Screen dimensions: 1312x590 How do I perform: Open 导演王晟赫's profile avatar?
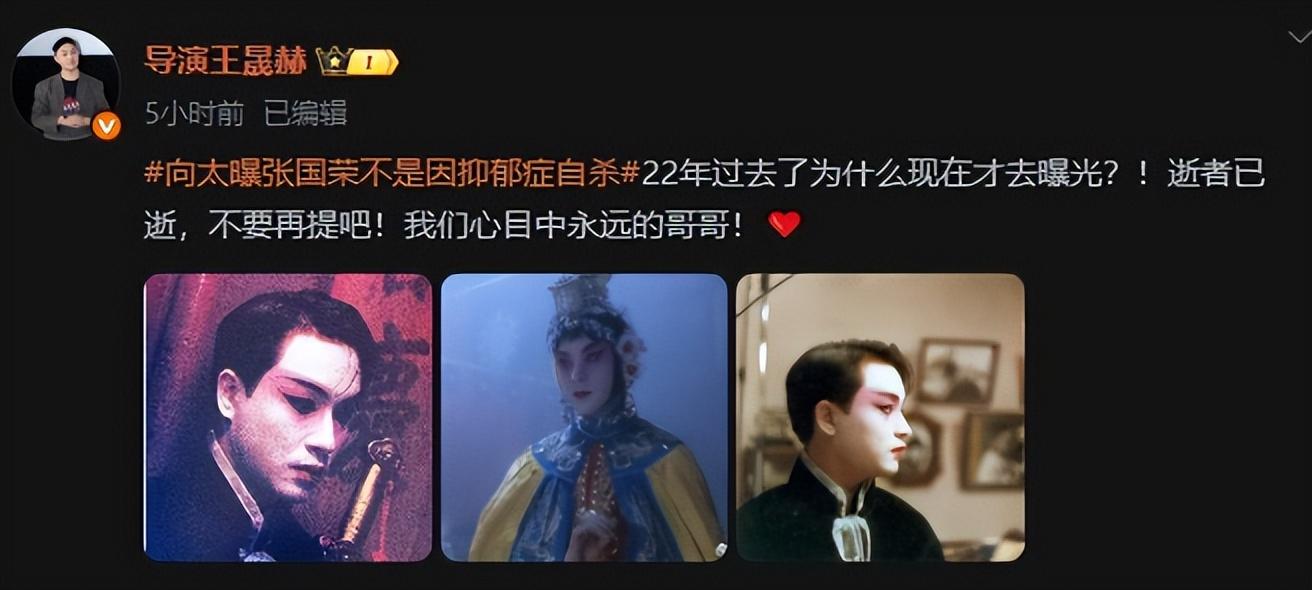click(x=66, y=84)
